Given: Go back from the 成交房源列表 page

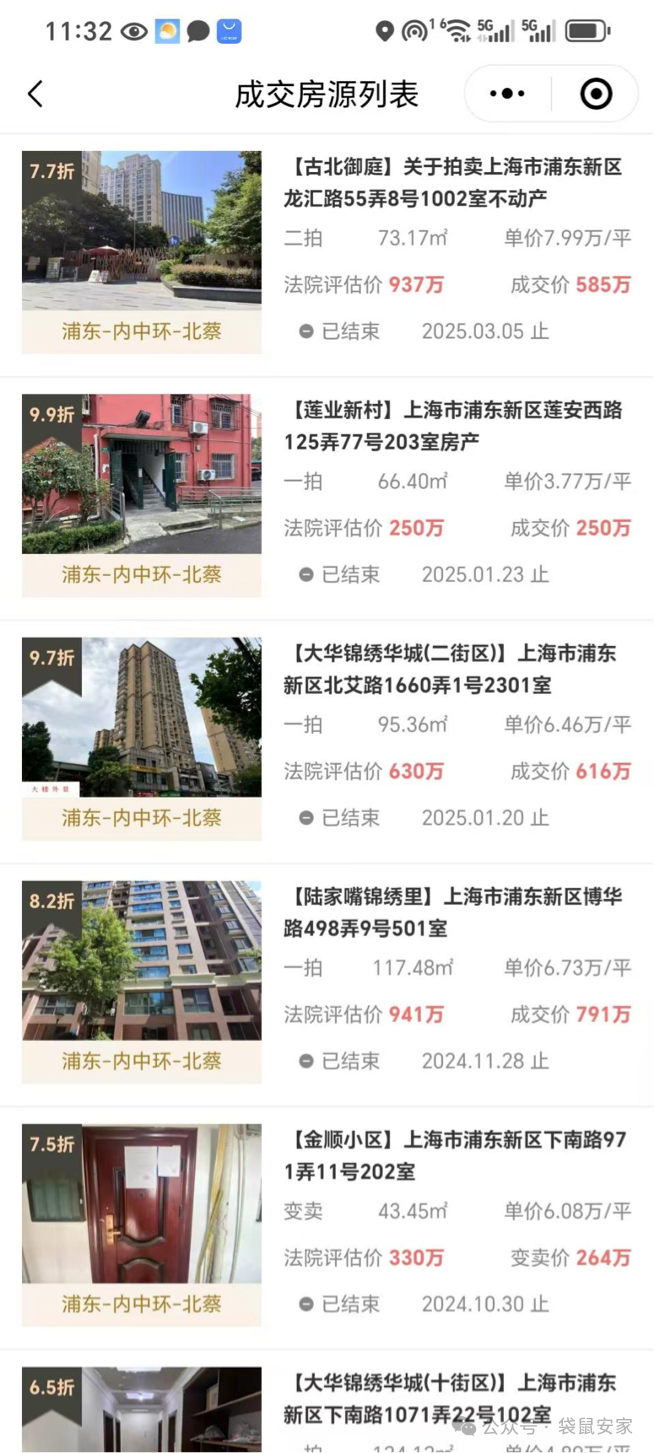Looking at the screenshot, I should coord(35,94).
